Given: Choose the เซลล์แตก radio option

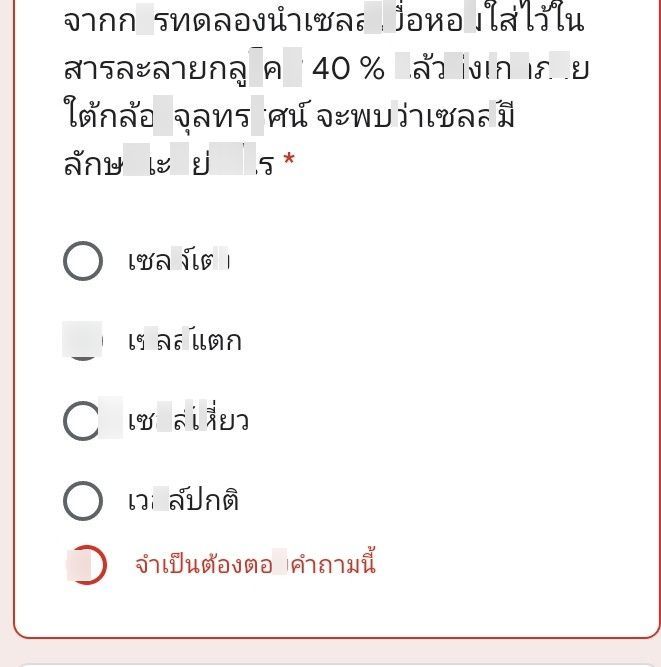Looking at the screenshot, I should [83, 341].
